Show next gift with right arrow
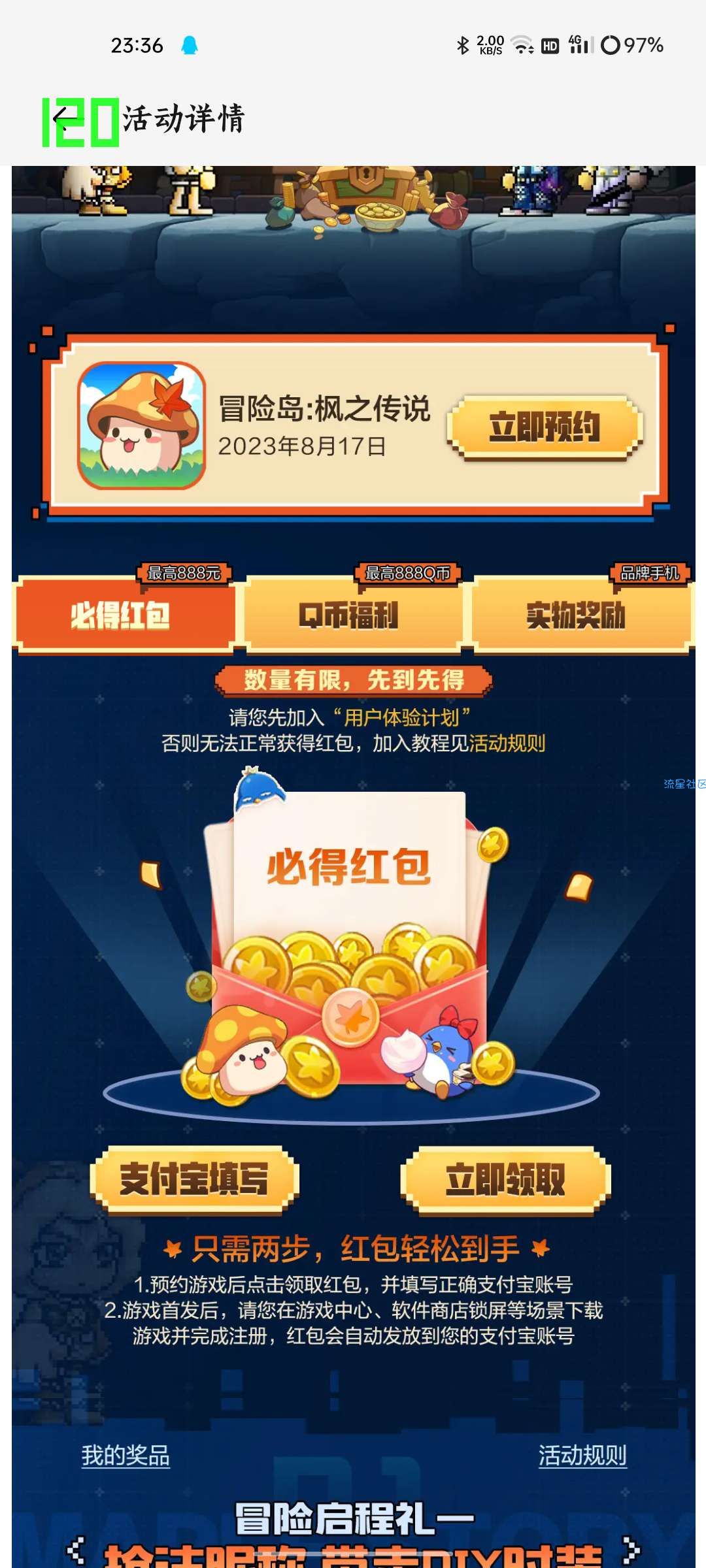The height and width of the screenshot is (1568, 706). 631,1550
